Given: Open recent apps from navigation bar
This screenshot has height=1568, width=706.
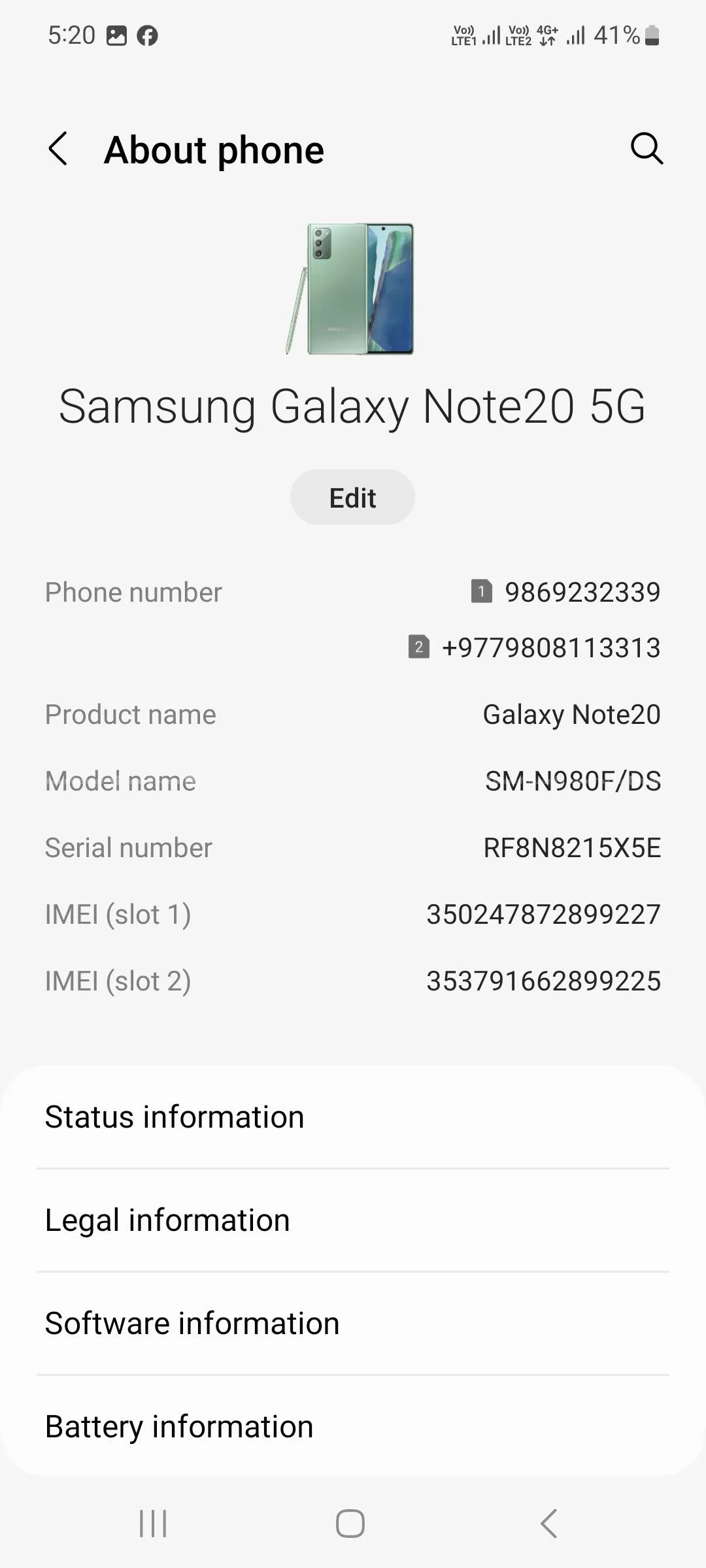Looking at the screenshot, I should click(153, 1524).
